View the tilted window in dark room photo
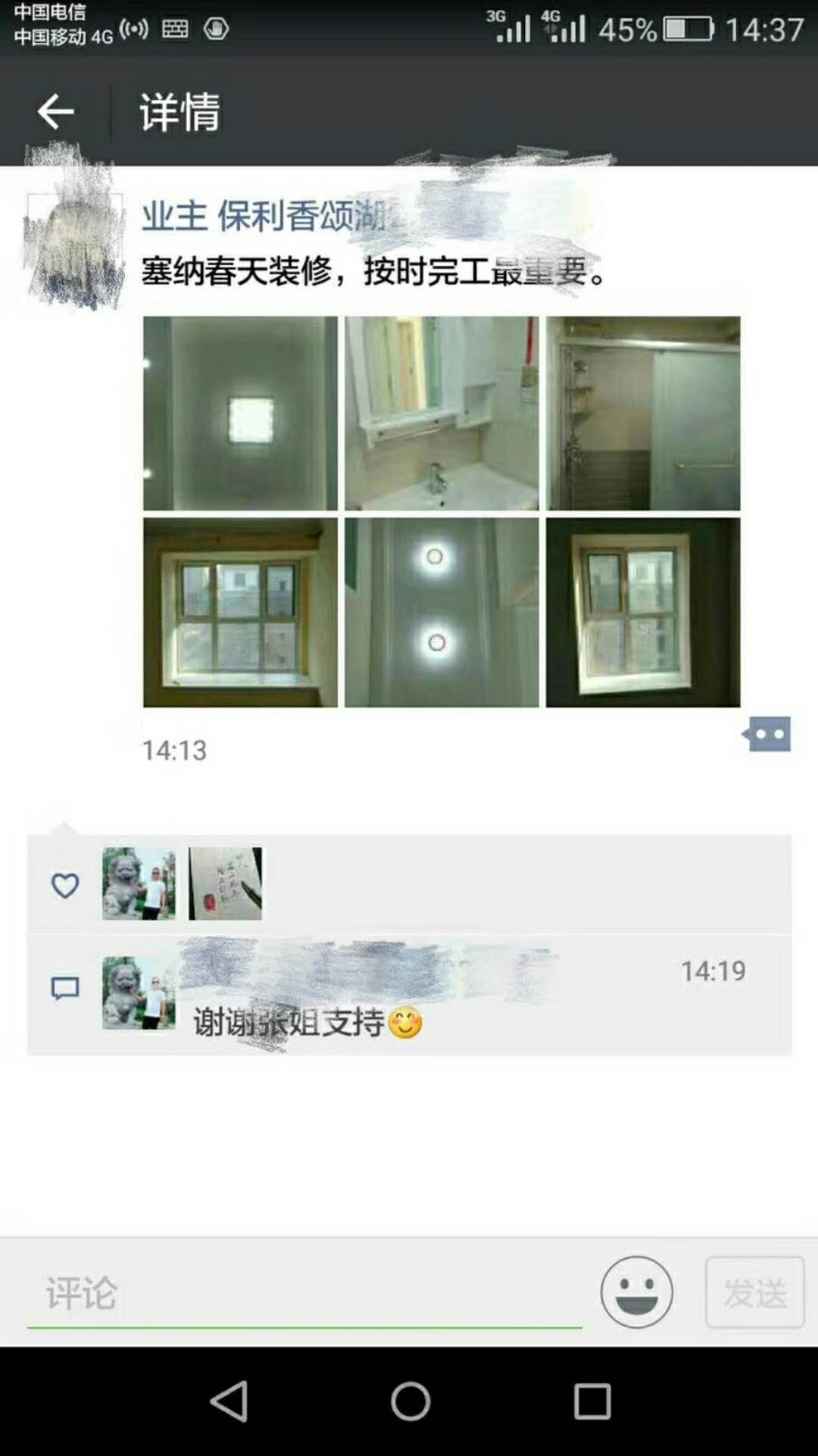Viewport: 818px width, 1456px height. coord(643,613)
